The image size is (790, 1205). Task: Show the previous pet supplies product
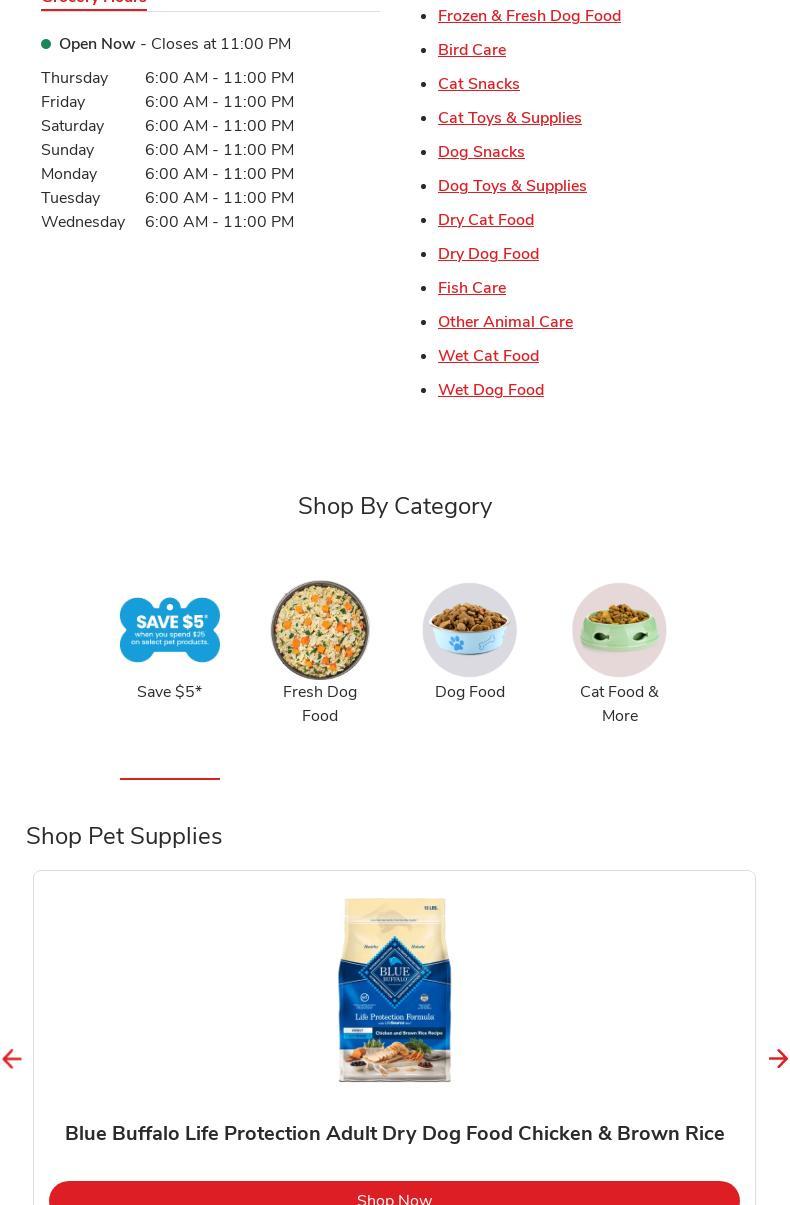click(12, 1059)
